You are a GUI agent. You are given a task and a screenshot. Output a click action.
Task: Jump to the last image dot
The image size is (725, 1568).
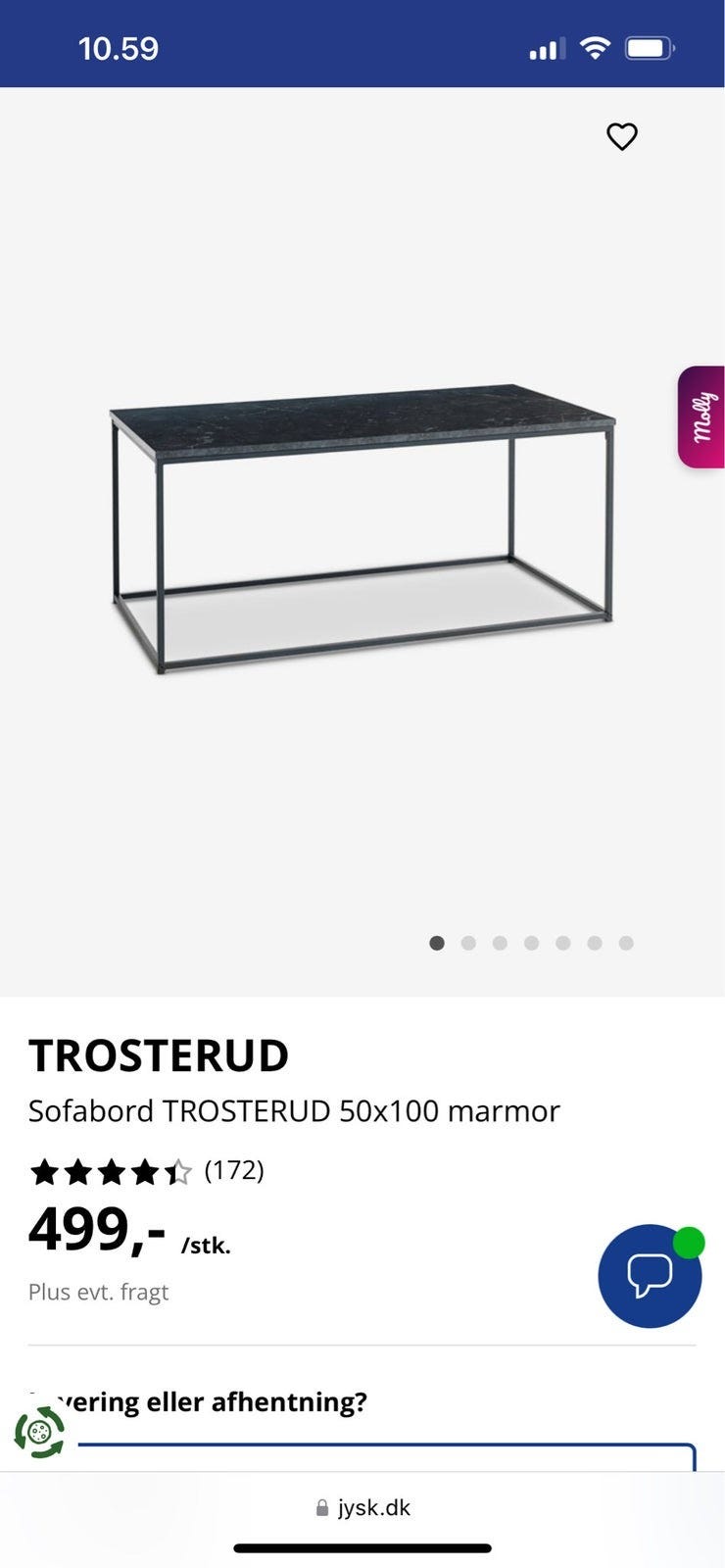point(626,943)
